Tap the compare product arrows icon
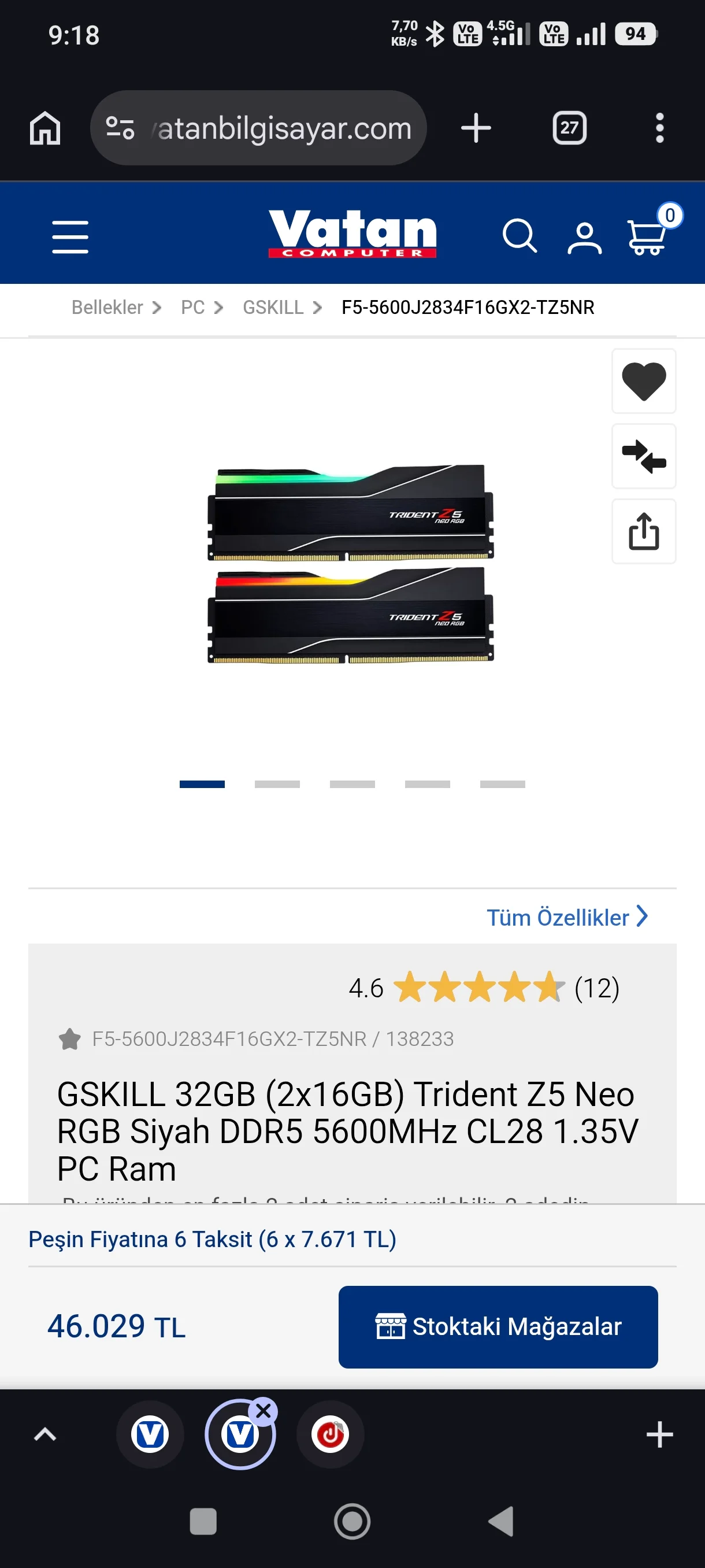This screenshot has width=705, height=1568. pyautogui.click(x=643, y=457)
